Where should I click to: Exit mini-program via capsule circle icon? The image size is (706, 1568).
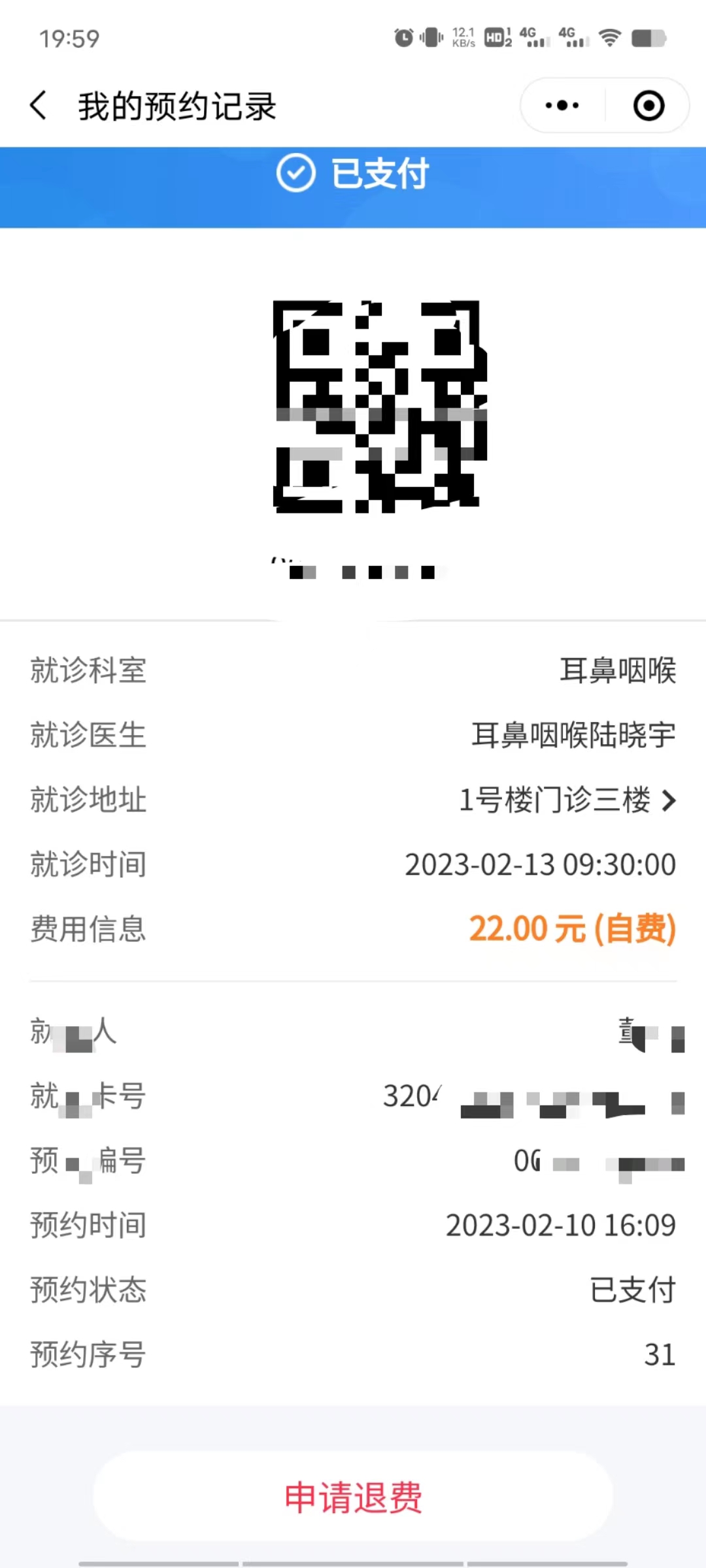[647, 105]
